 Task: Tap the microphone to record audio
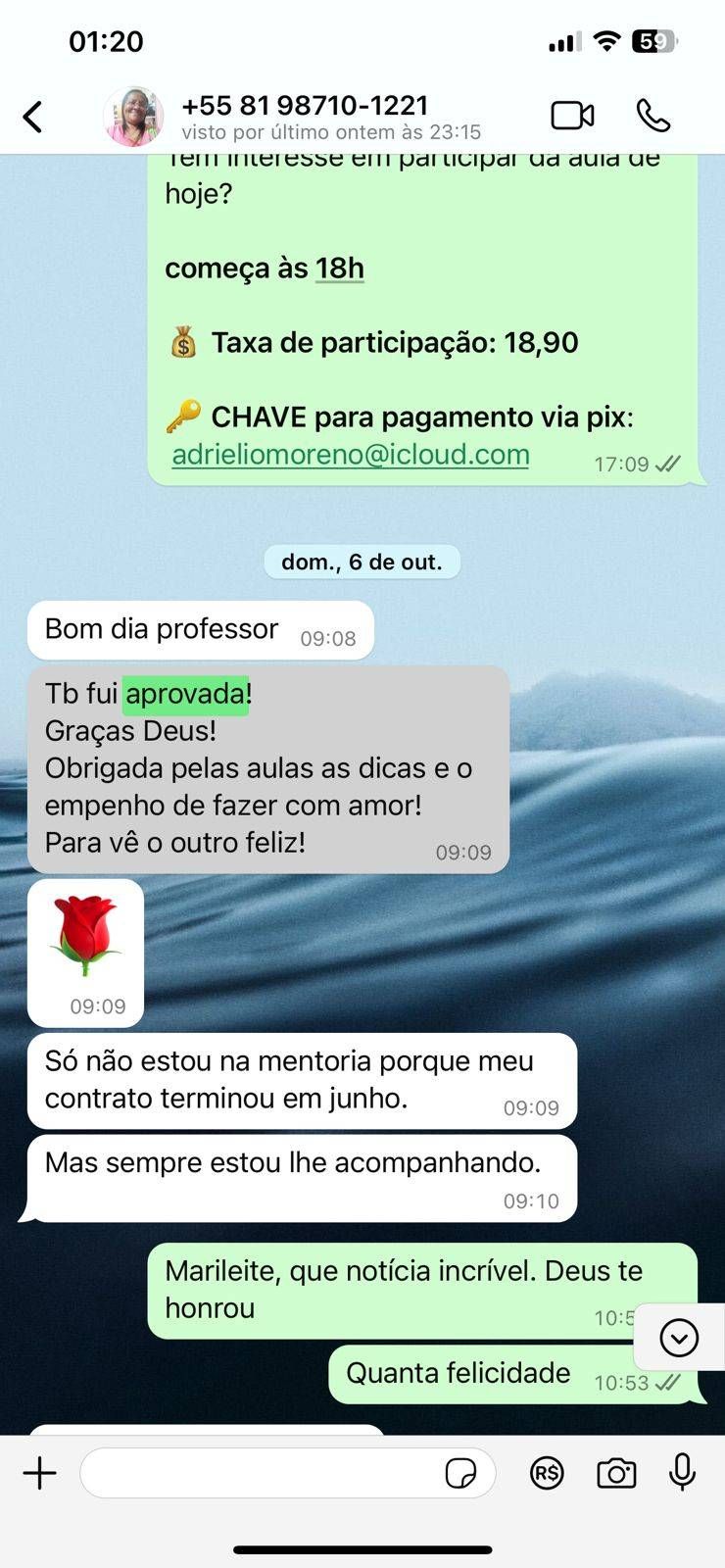[682, 1472]
